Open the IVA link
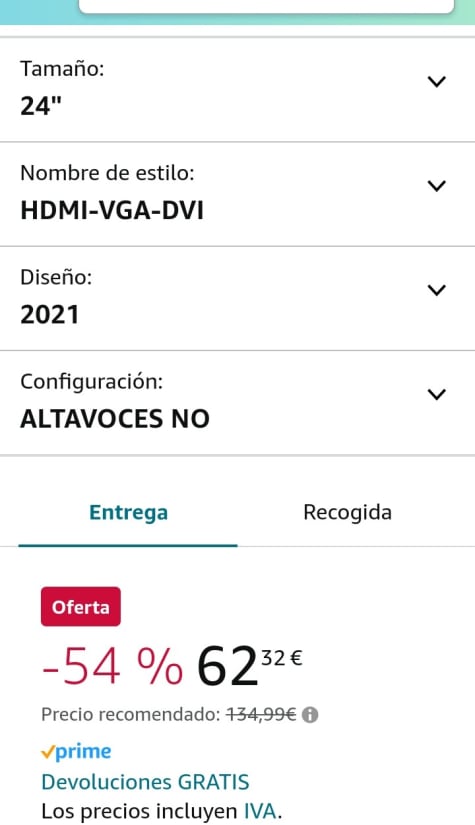The width and height of the screenshot is (475, 825). [x=260, y=811]
